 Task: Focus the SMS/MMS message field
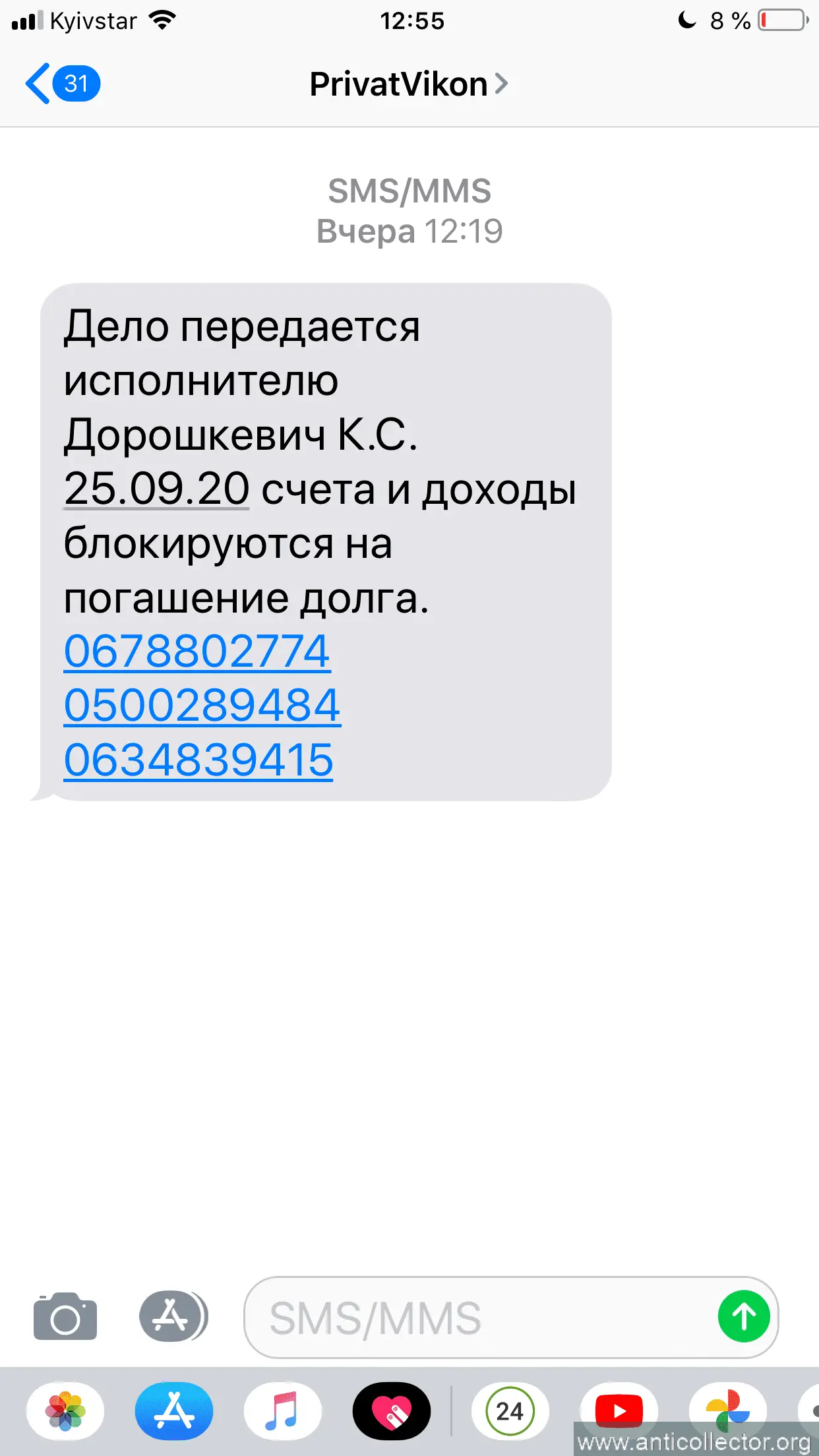point(475,1318)
